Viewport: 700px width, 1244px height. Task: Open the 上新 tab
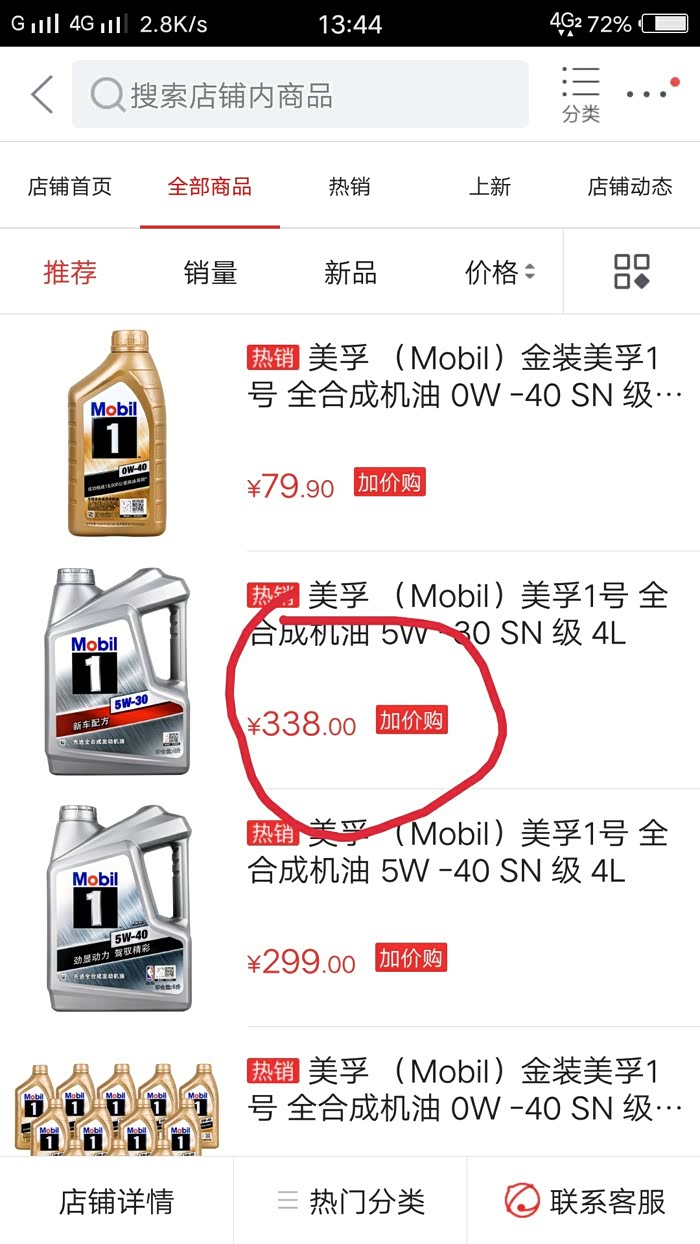490,186
